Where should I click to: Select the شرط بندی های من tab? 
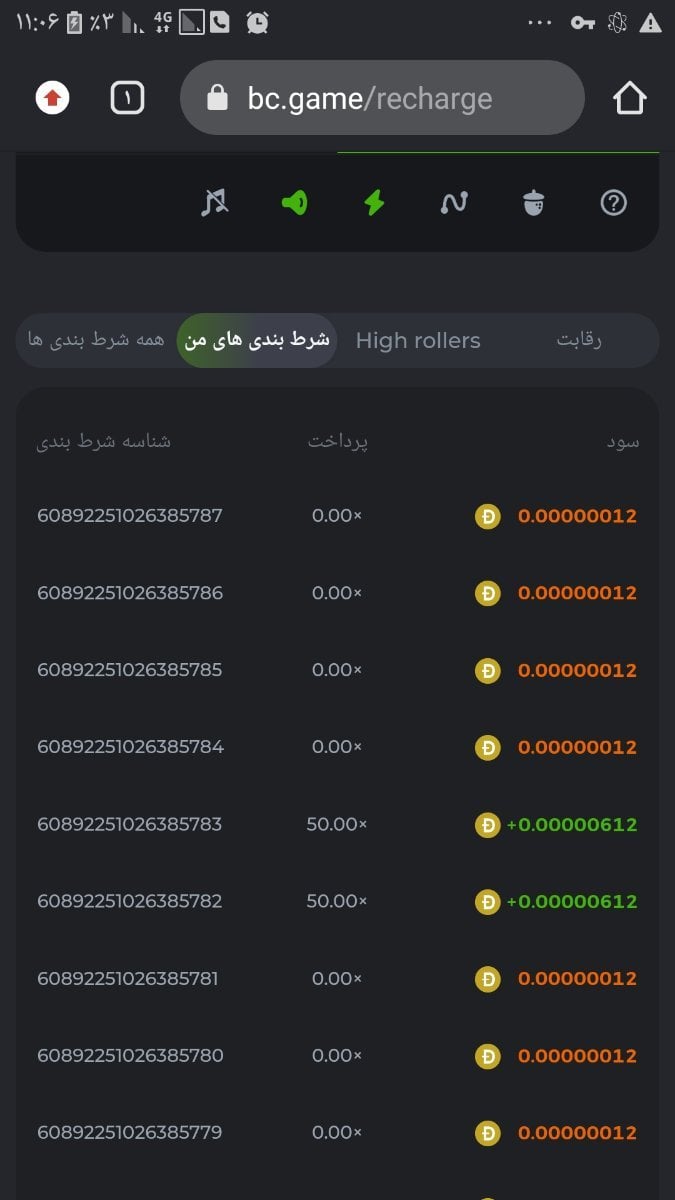[x=257, y=340]
